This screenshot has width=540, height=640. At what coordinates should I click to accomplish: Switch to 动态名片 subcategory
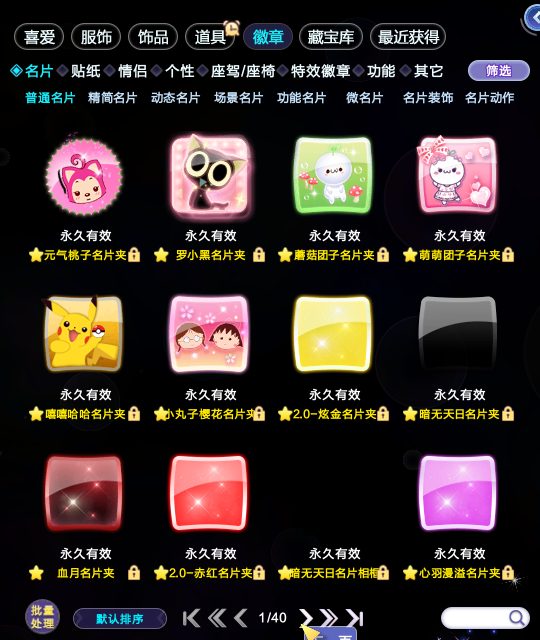[176, 98]
